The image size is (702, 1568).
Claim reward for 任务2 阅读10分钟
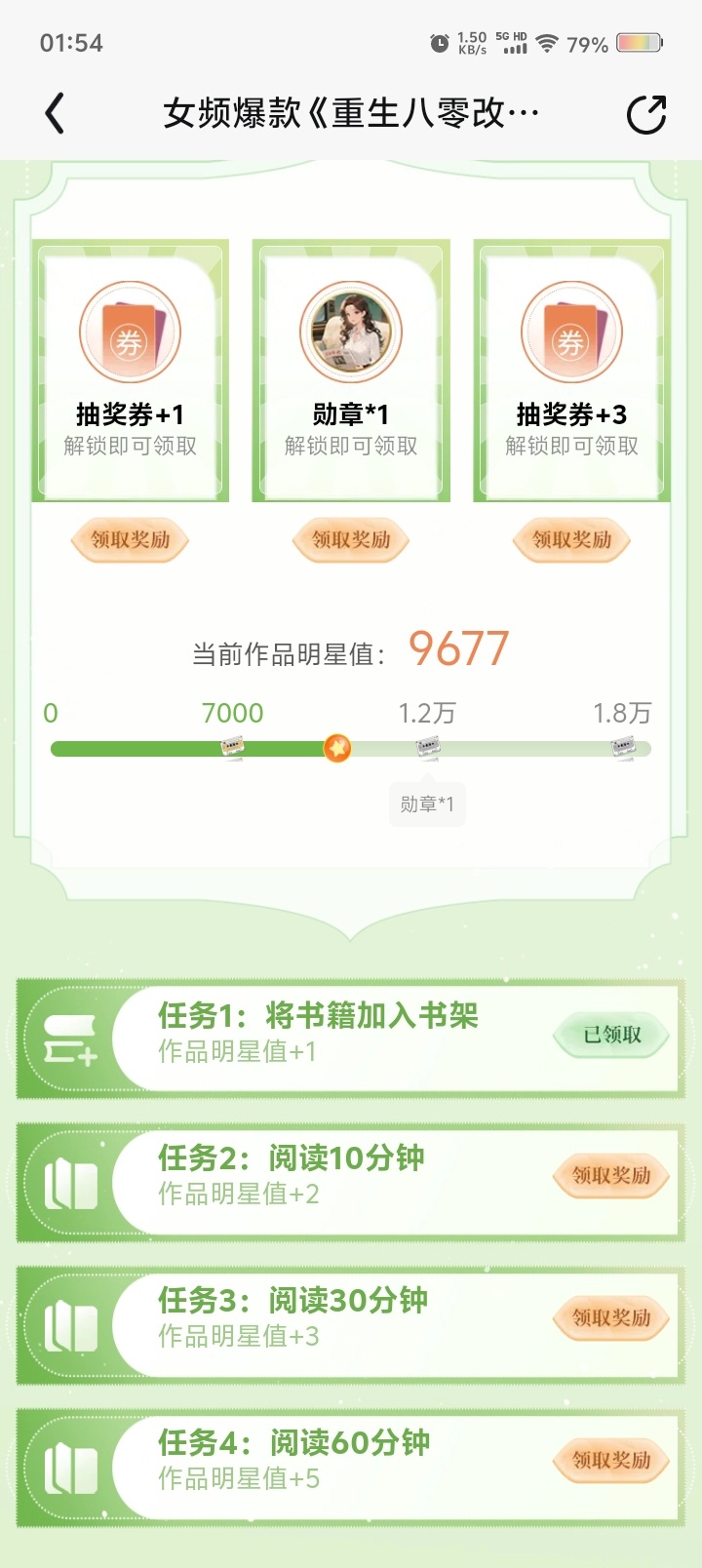tap(611, 1176)
